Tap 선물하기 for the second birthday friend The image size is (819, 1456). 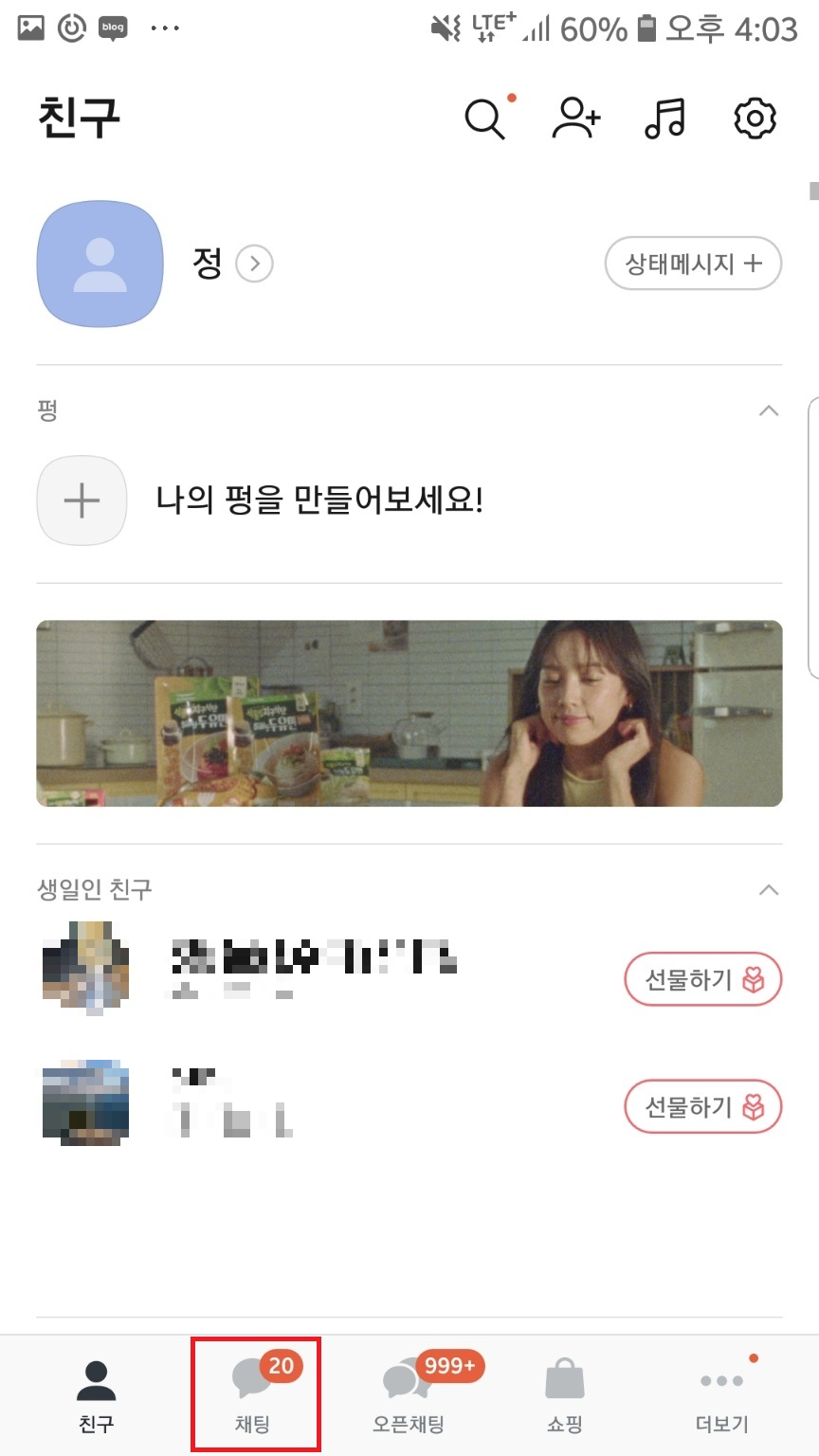702,1106
